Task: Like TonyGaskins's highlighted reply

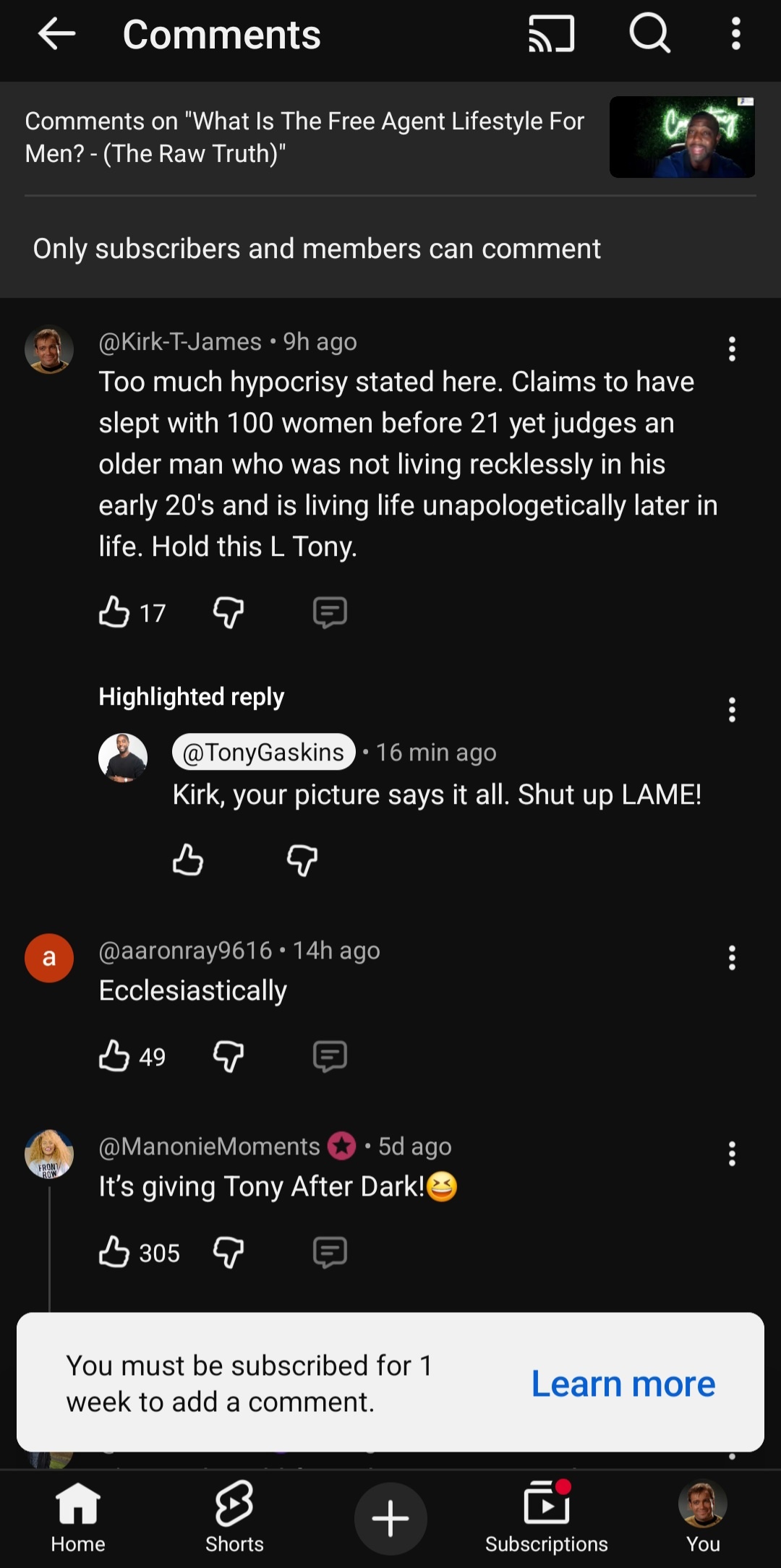Action: tap(188, 860)
